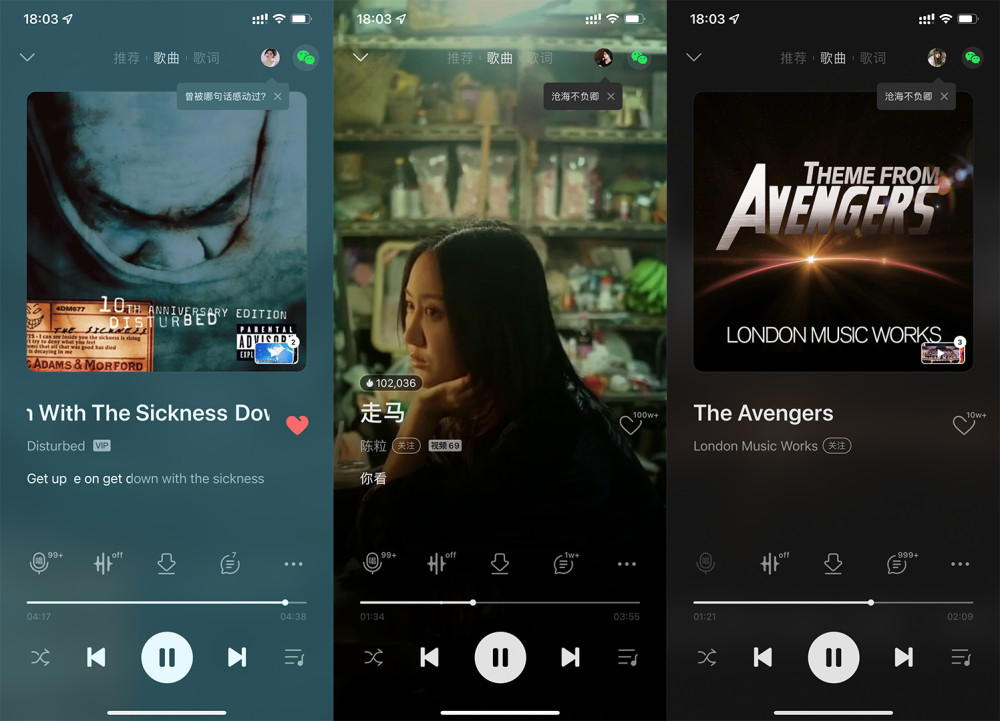Open comments with 1w+ badge on 走马
Image resolution: width=1000 pixels, height=721 pixels.
tap(564, 564)
